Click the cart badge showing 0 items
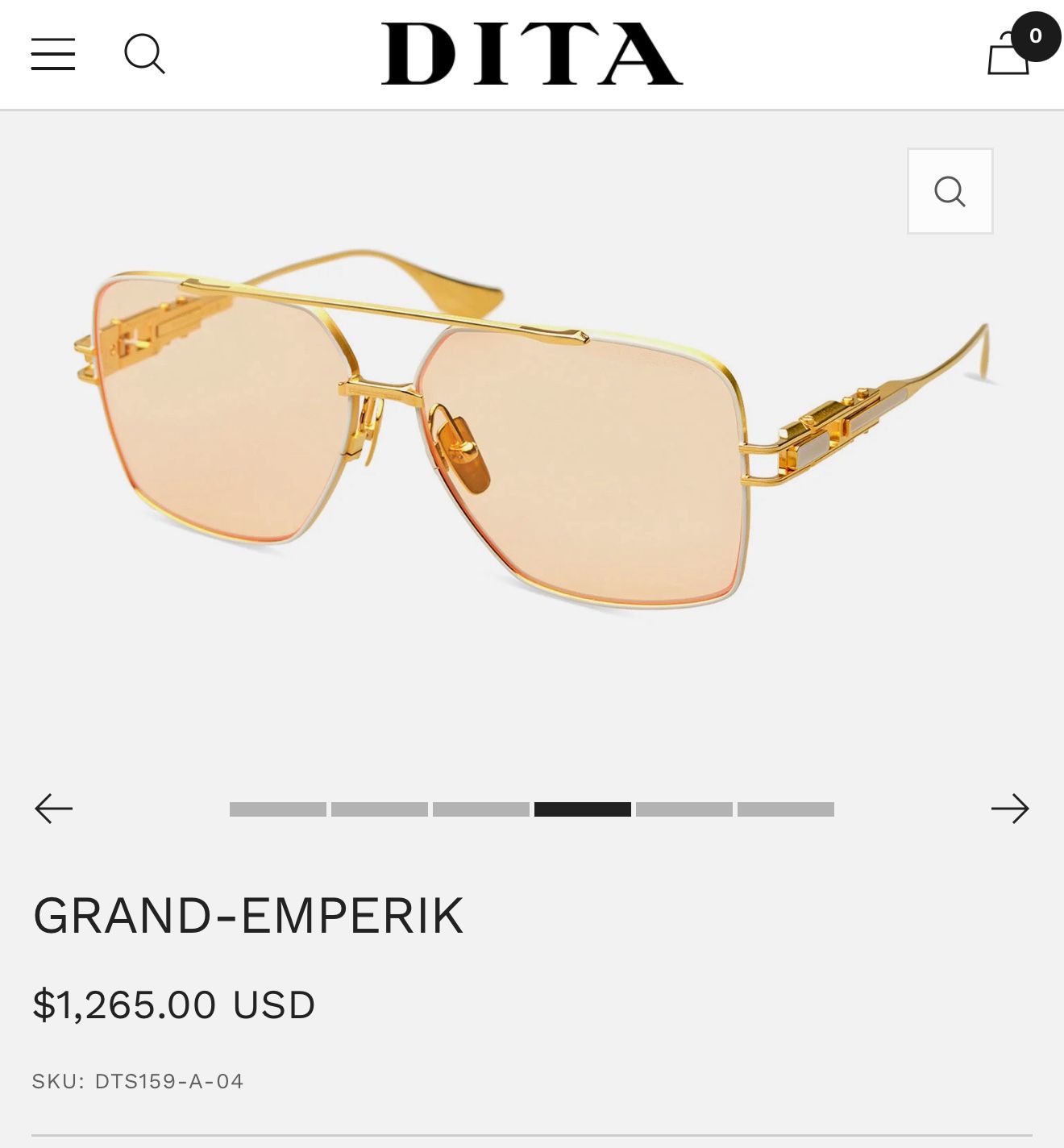This screenshot has width=1064, height=1148. 1037,35
